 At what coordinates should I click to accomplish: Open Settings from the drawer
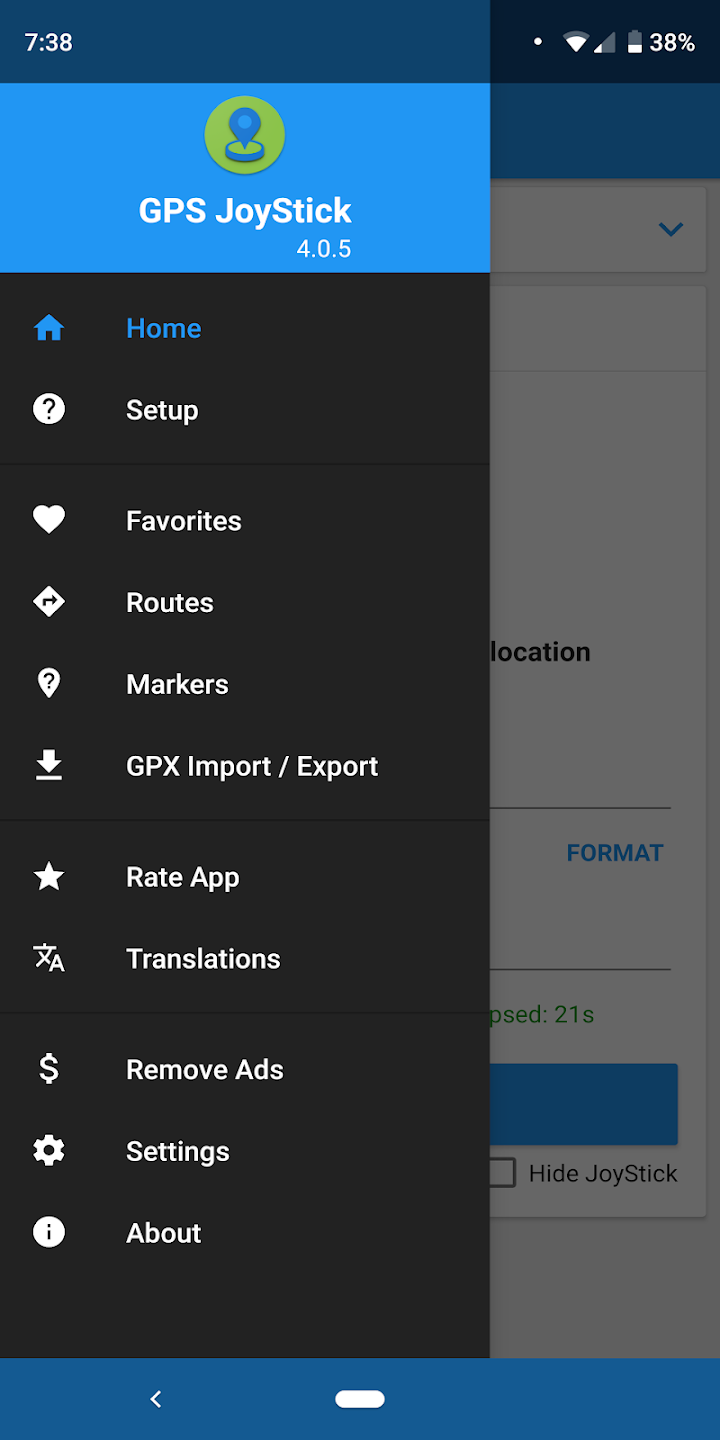(245, 1152)
